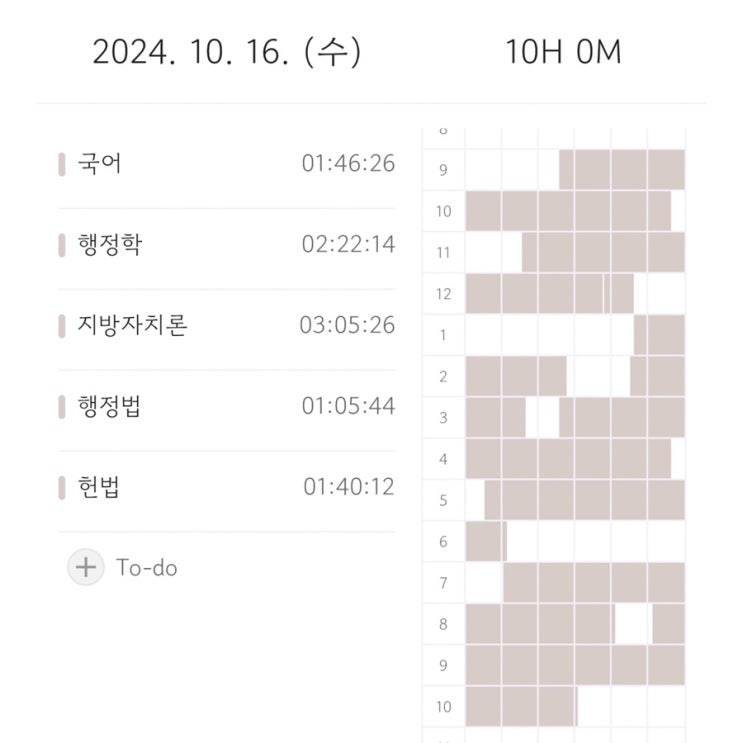Screen dimensions: 743x743
Task: Tap the 행정법 subject row
Action: point(227,407)
